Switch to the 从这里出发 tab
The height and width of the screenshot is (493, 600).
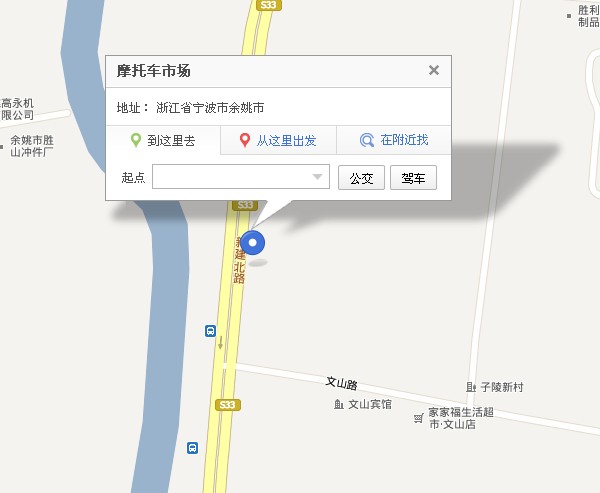(x=278, y=141)
